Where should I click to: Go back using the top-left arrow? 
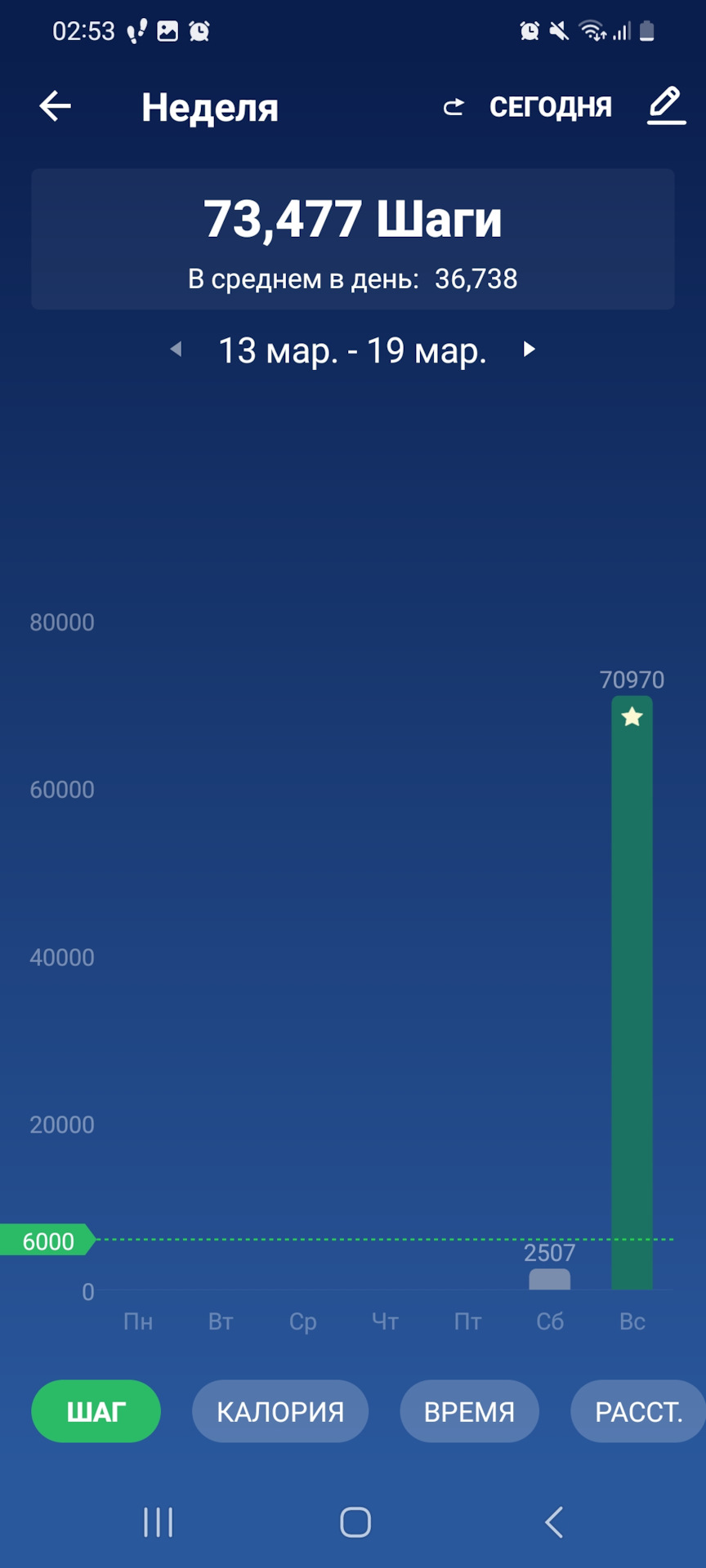click(x=56, y=106)
